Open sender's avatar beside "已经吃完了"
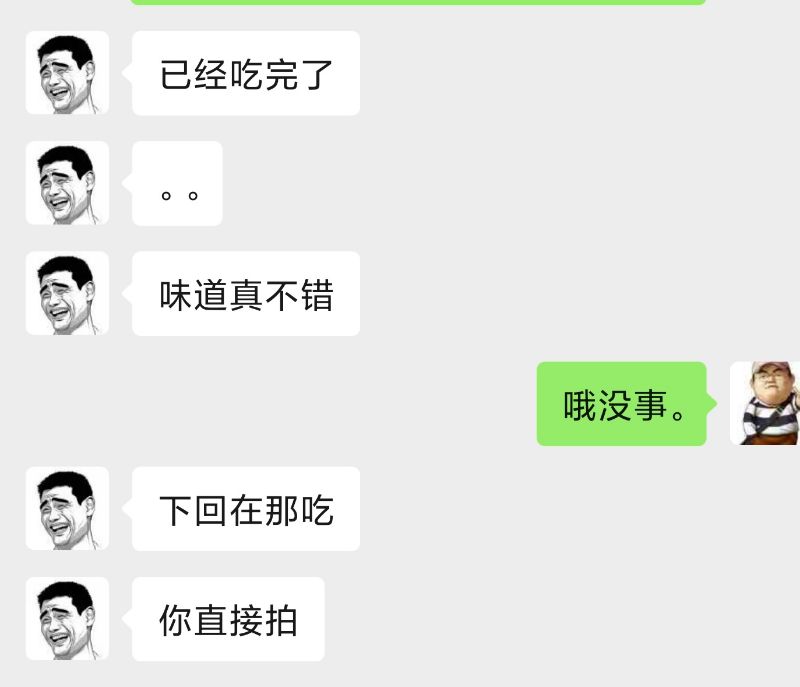Image resolution: width=800 pixels, height=687 pixels. pos(67,73)
